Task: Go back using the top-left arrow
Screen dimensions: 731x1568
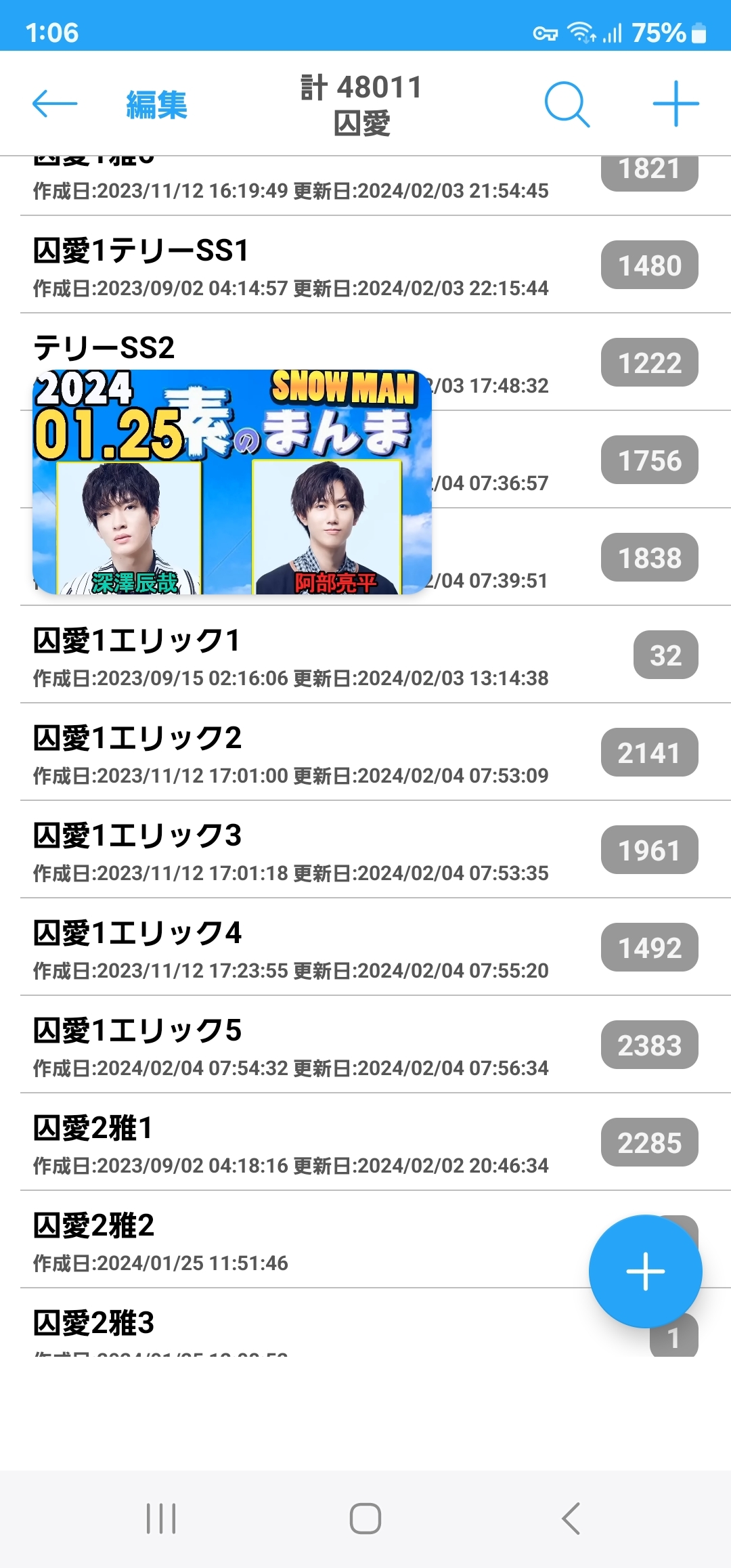Action: [x=55, y=104]
